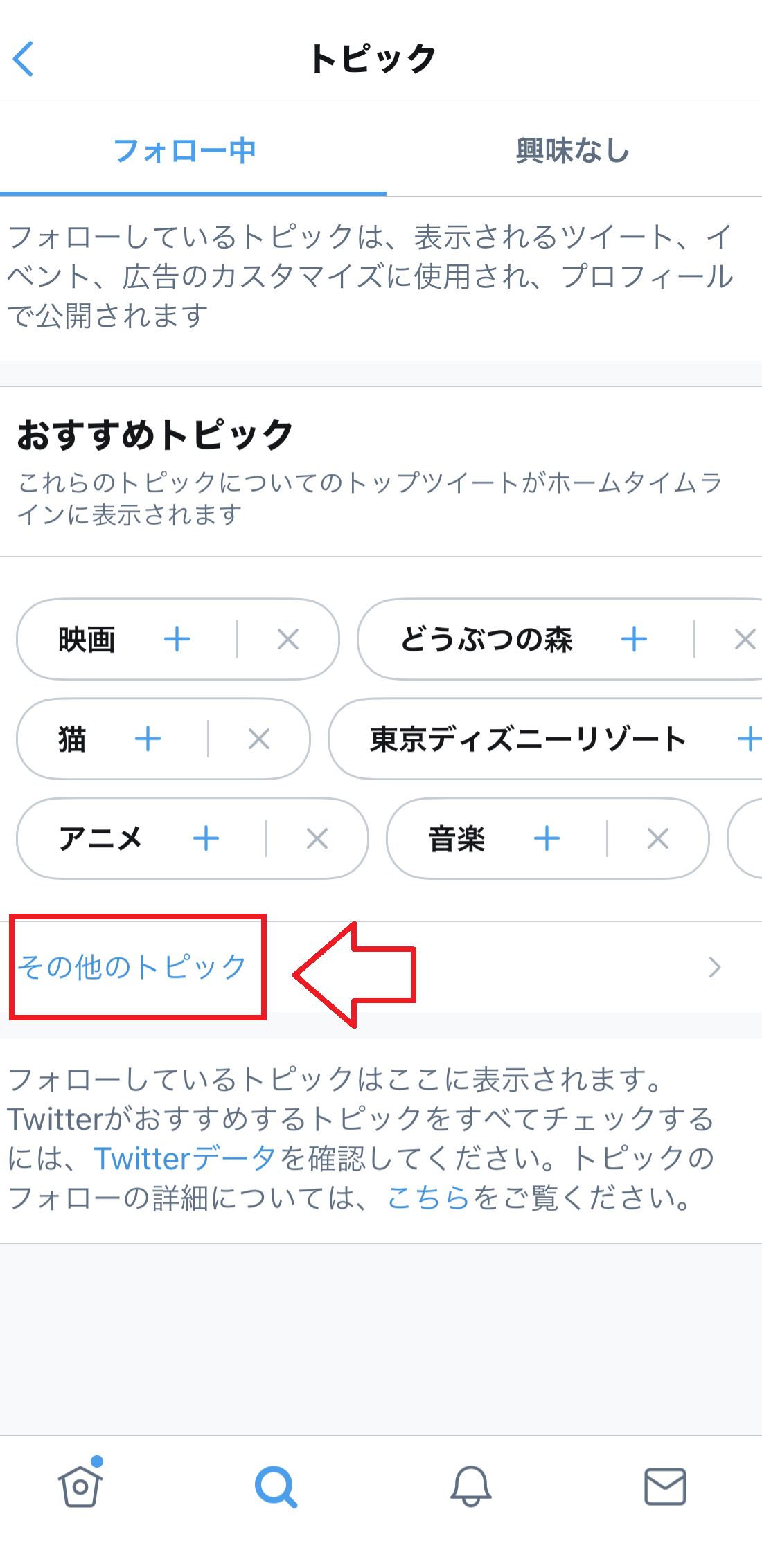Viewport: 762px width, 1568px height.
Task: Dismiss the アニメ topic suggestion
Action: click(317, 838)
